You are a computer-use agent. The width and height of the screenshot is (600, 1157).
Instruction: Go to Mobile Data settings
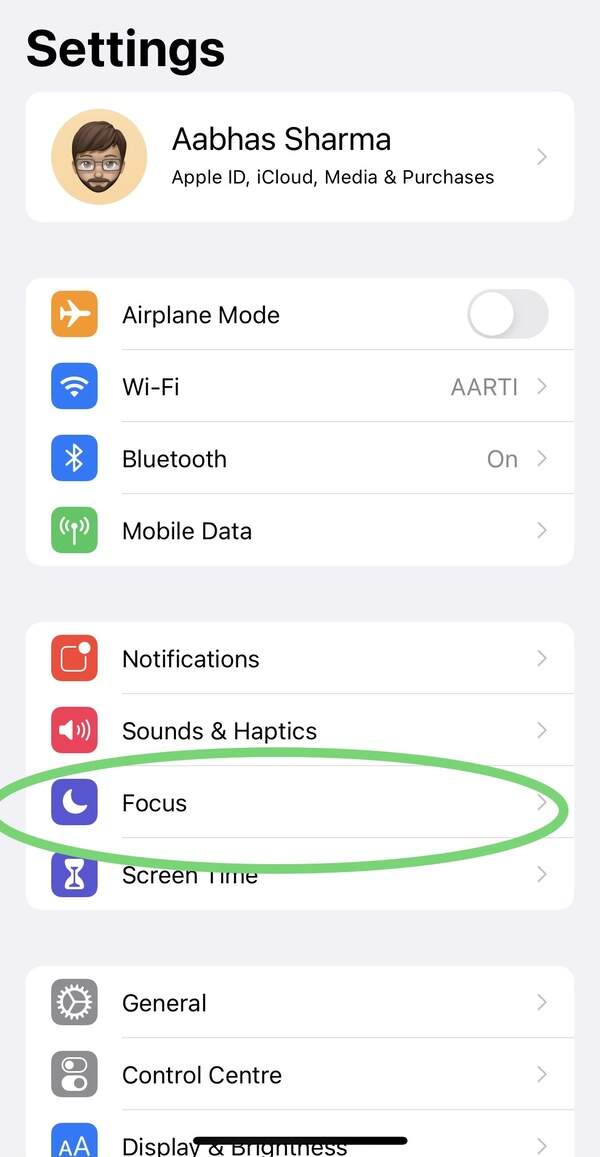(300, 531)
